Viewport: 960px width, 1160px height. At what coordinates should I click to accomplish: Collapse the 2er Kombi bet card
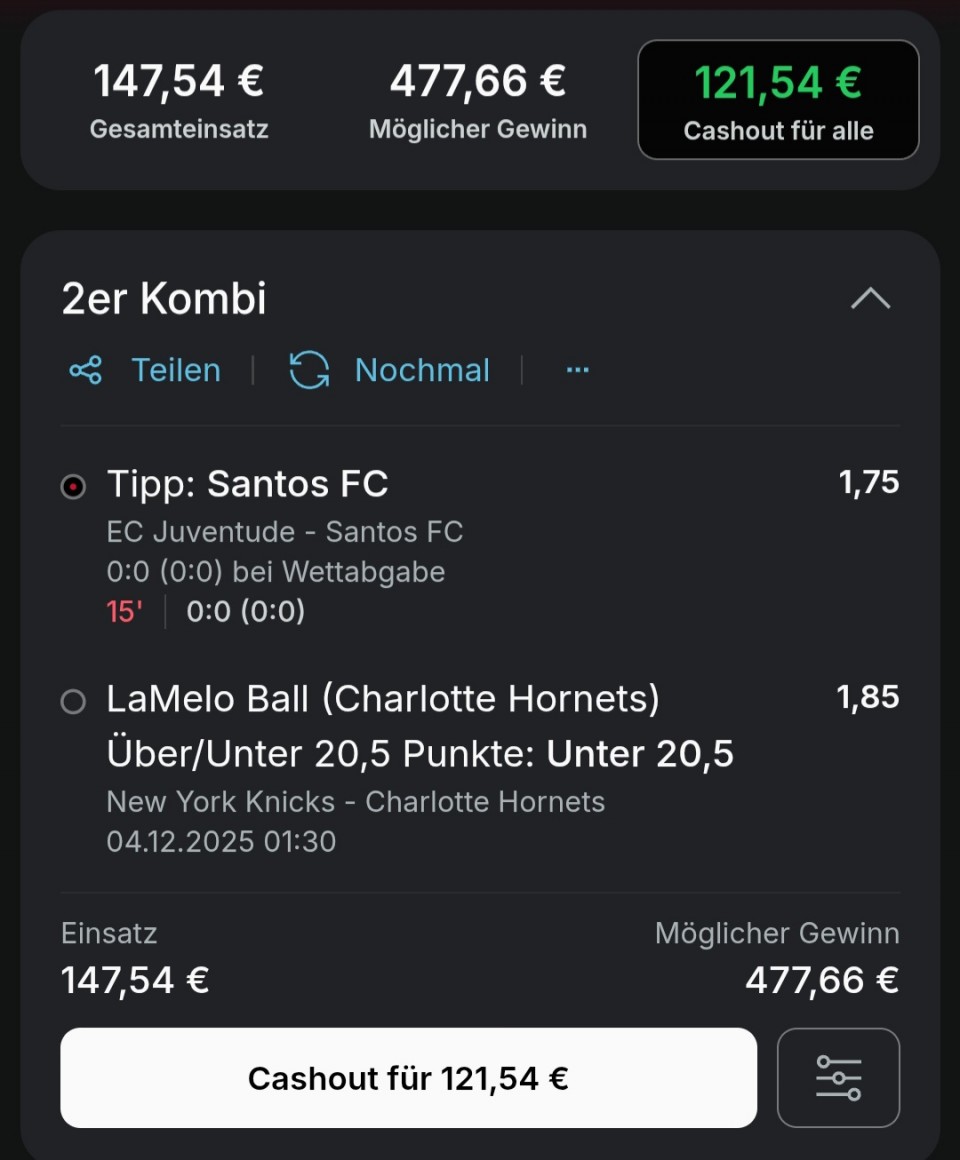click(870, 298)
